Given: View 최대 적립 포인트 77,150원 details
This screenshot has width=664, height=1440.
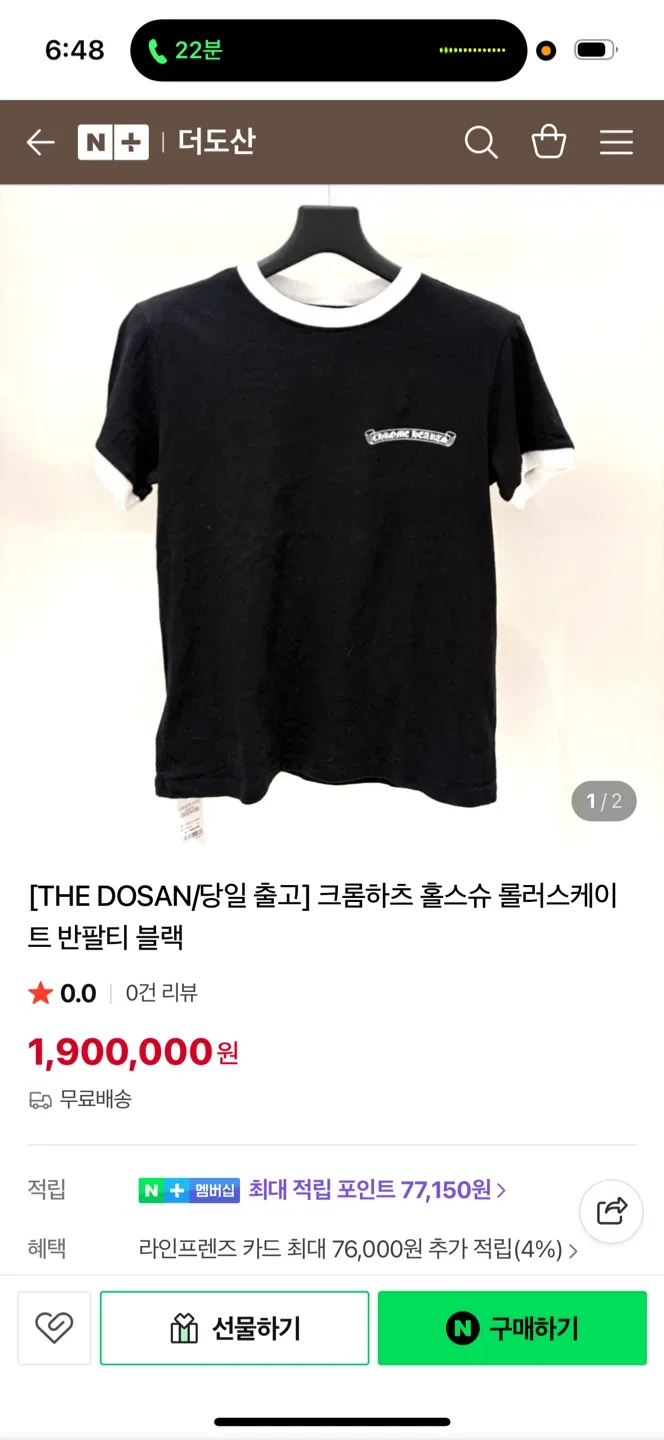Looking at the screenshot, I should 376,1190.
